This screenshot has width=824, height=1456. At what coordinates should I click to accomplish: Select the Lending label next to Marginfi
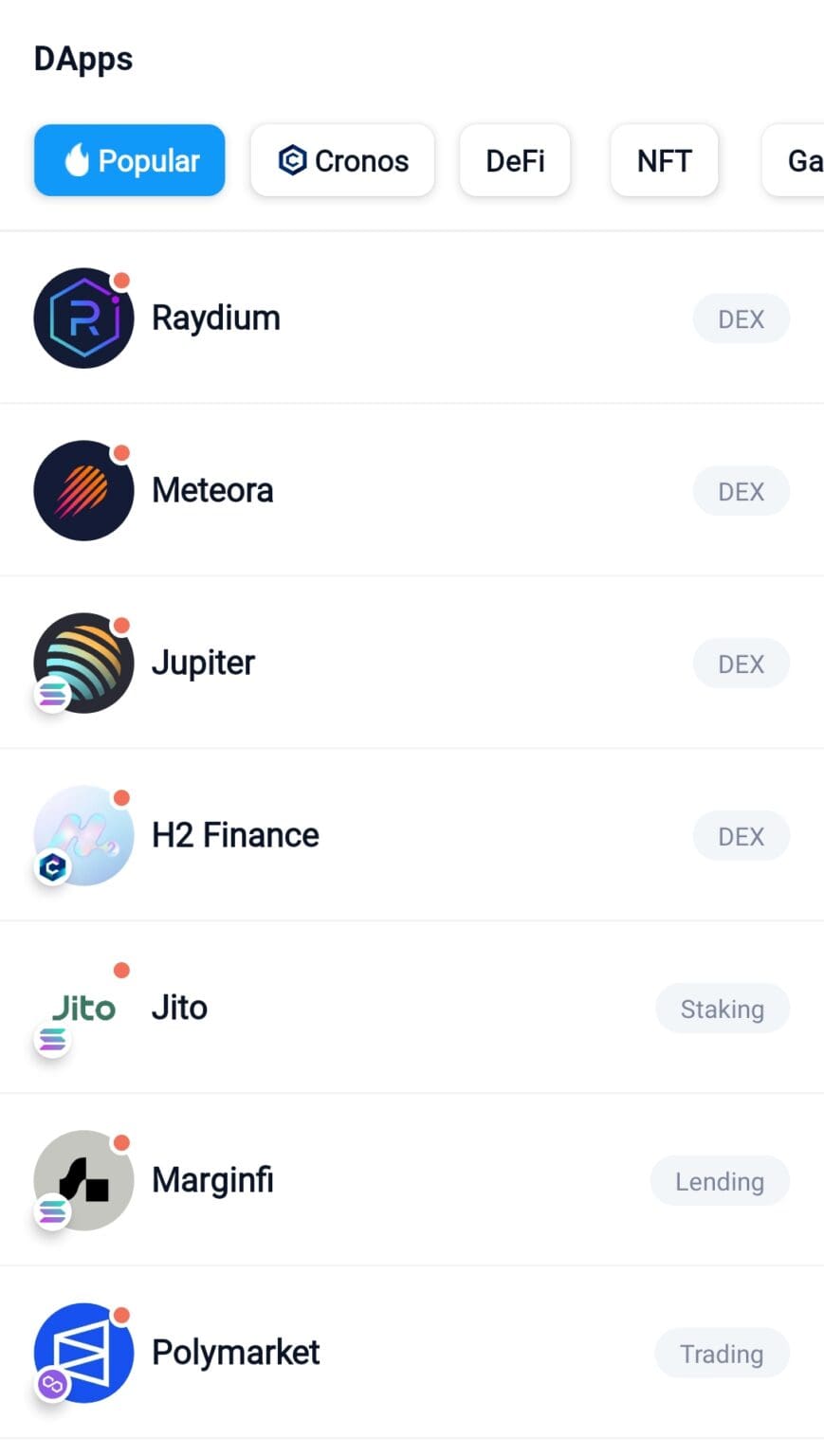[x=719, y=1180]
